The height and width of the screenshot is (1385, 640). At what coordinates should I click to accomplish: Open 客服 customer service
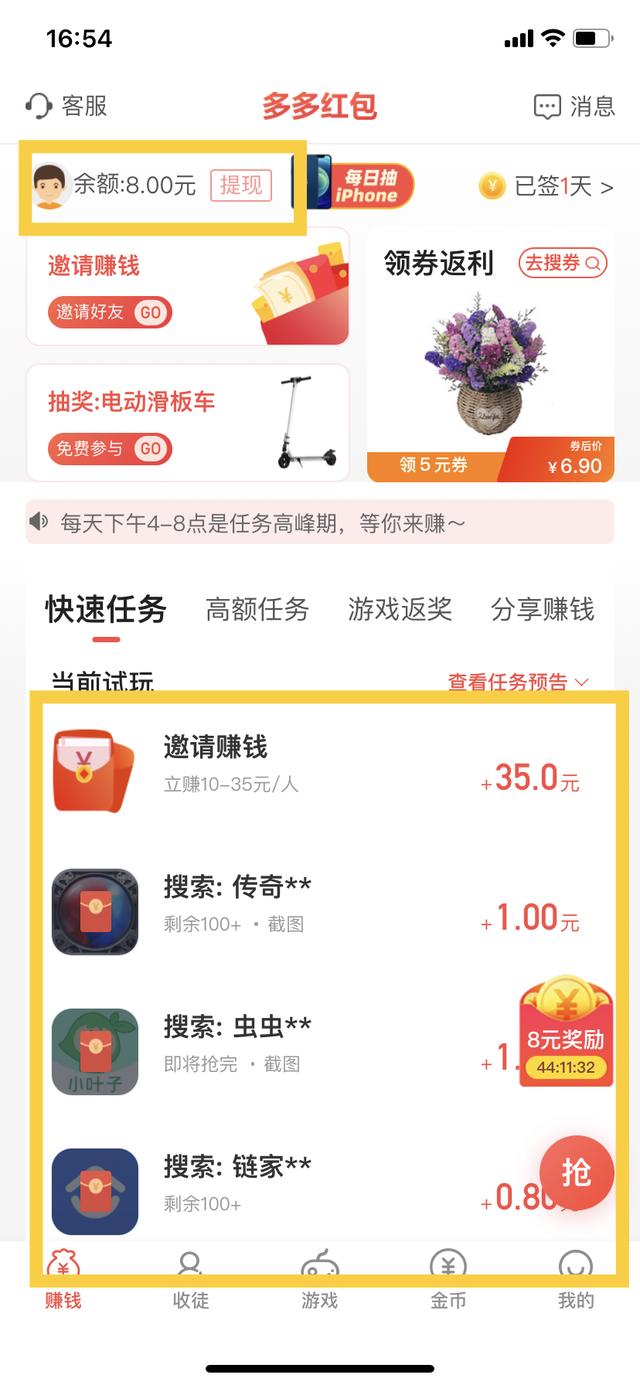pos(66,106)
